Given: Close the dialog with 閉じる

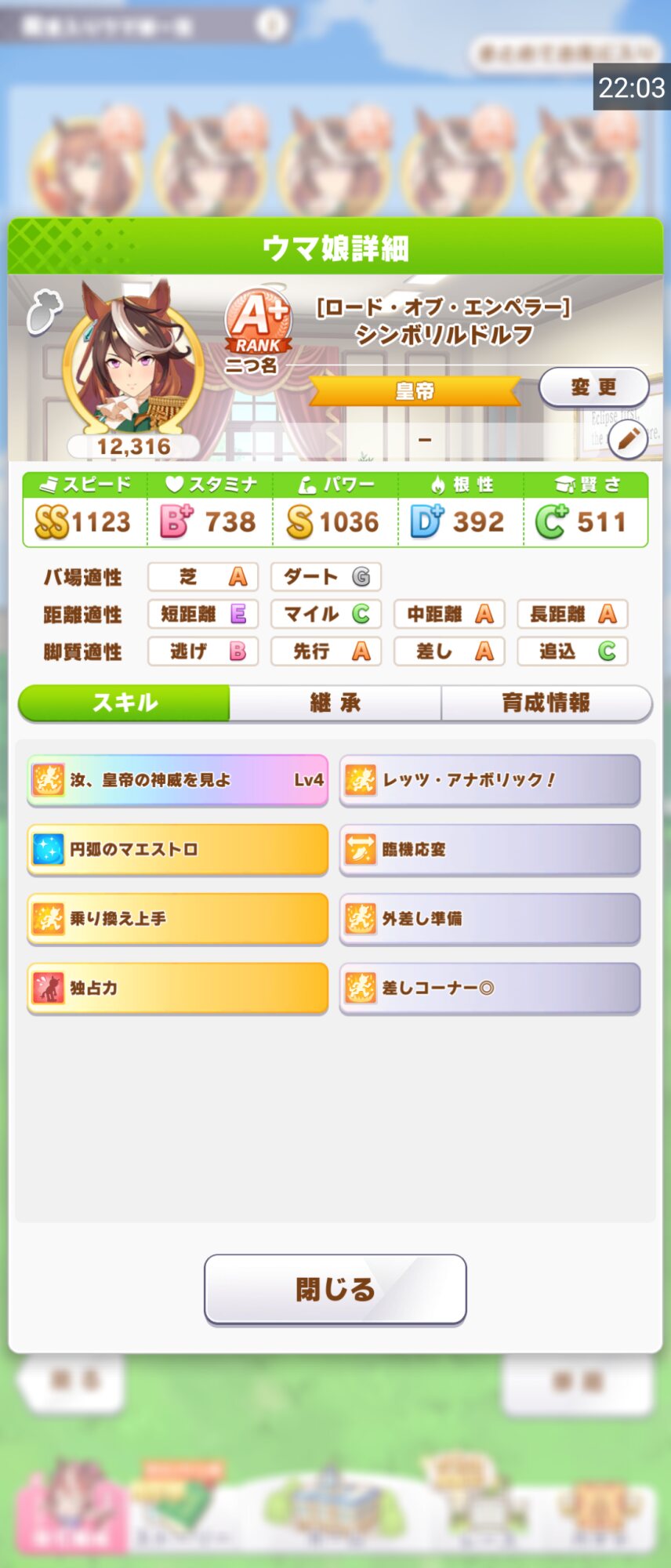Looking at the screenshot, I should tap(335, 1289).
